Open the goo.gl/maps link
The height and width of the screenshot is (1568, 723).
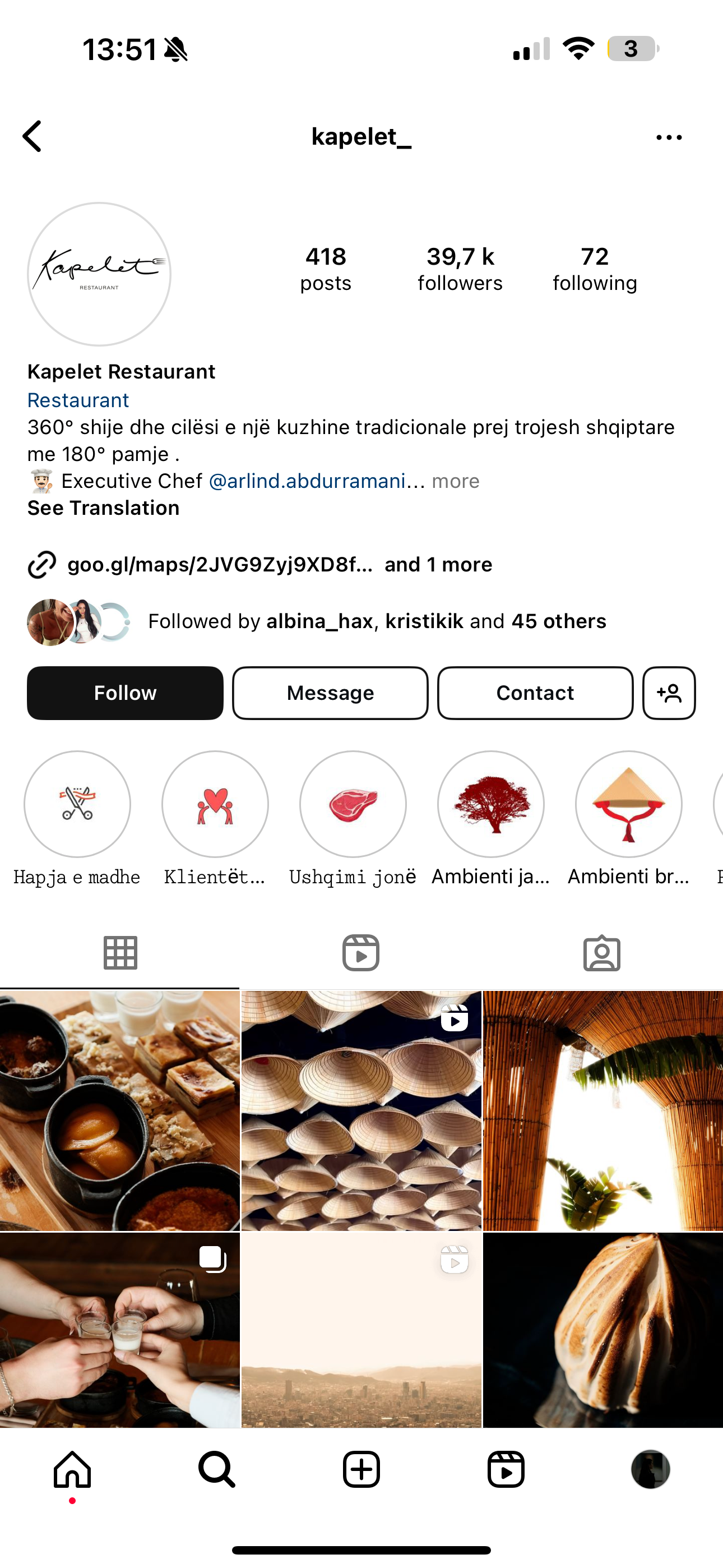pyautogui.click(x=219, y=565)
